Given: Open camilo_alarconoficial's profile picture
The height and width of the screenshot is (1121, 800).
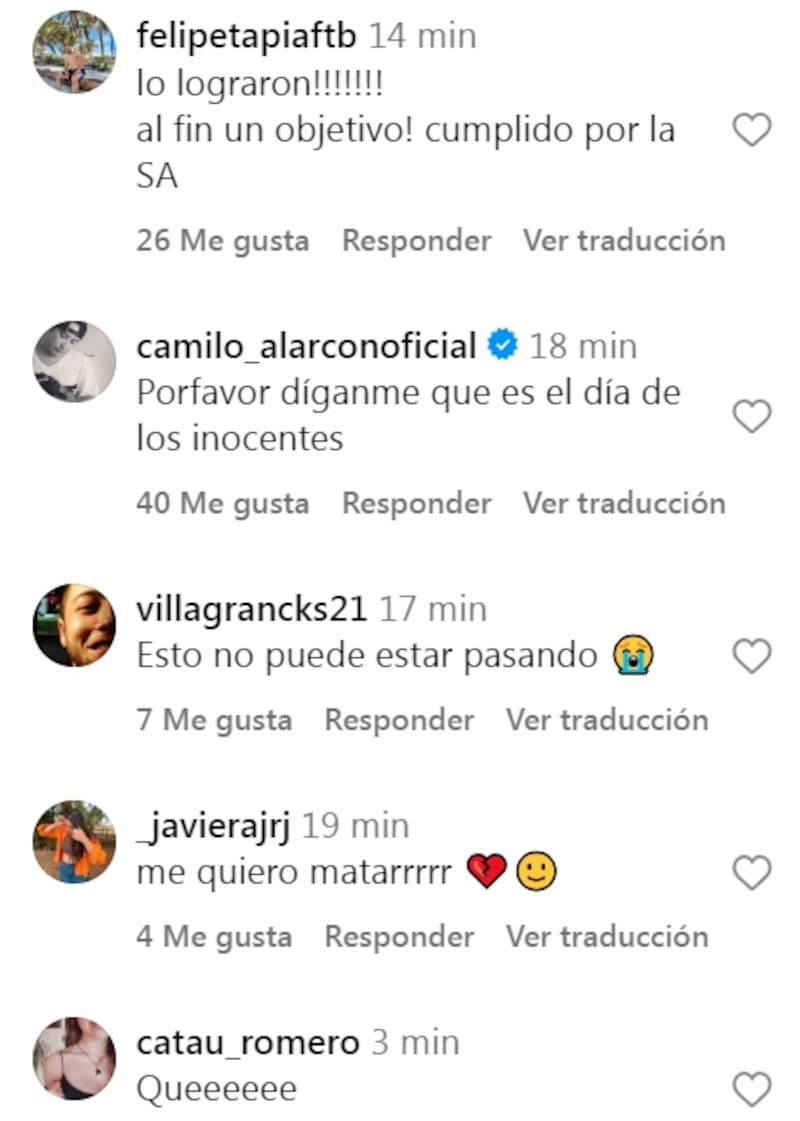Looking at the screenshot, I should pyautogui.click(x=74, y=361).
